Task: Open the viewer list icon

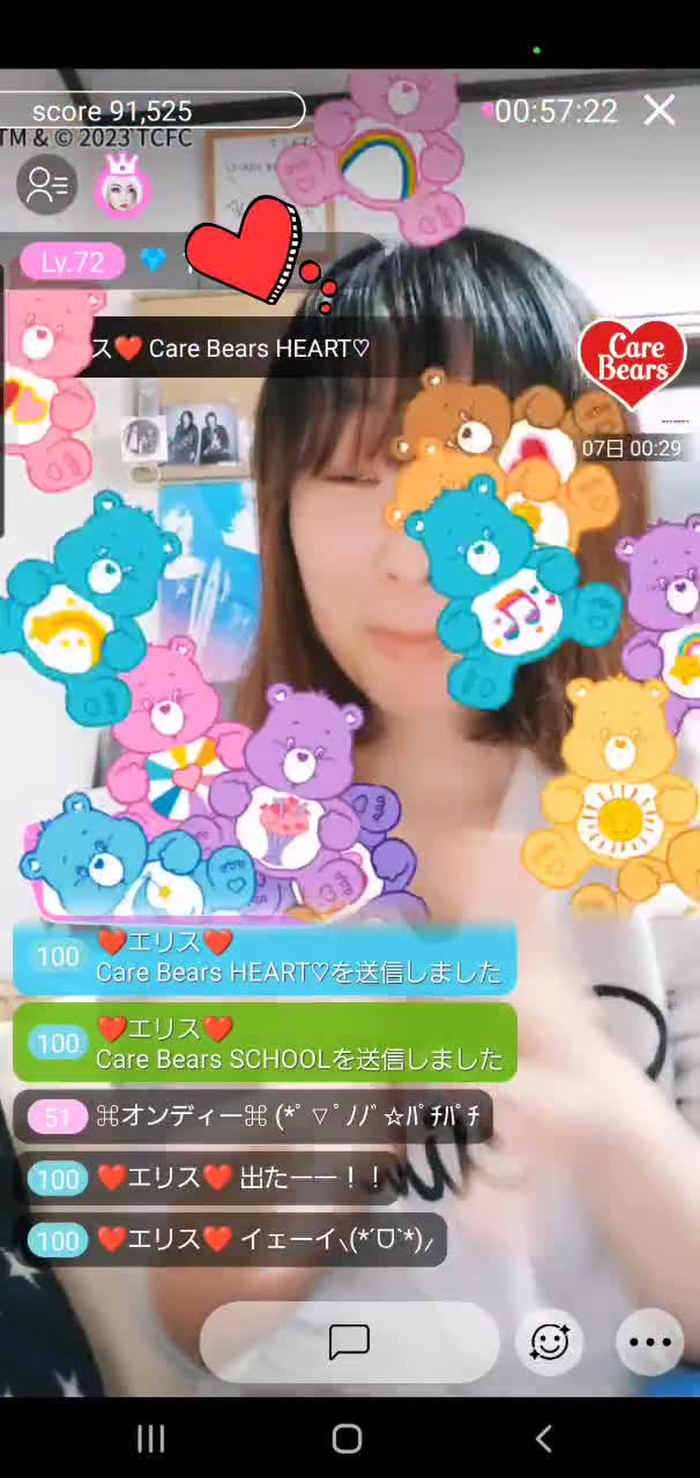Action: tap(46, 185)
